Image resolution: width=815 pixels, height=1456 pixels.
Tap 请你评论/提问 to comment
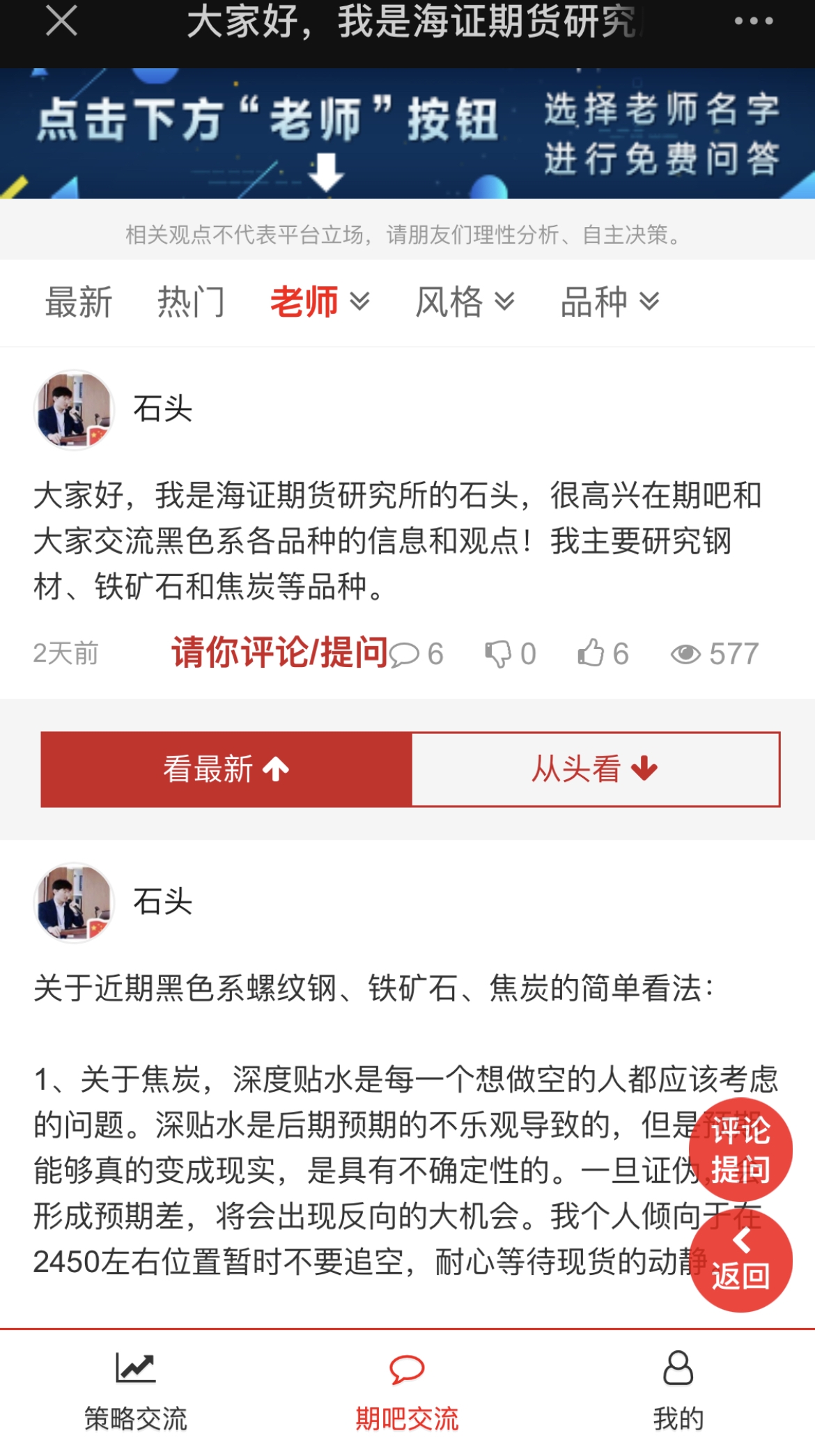[x=280, y=653]
